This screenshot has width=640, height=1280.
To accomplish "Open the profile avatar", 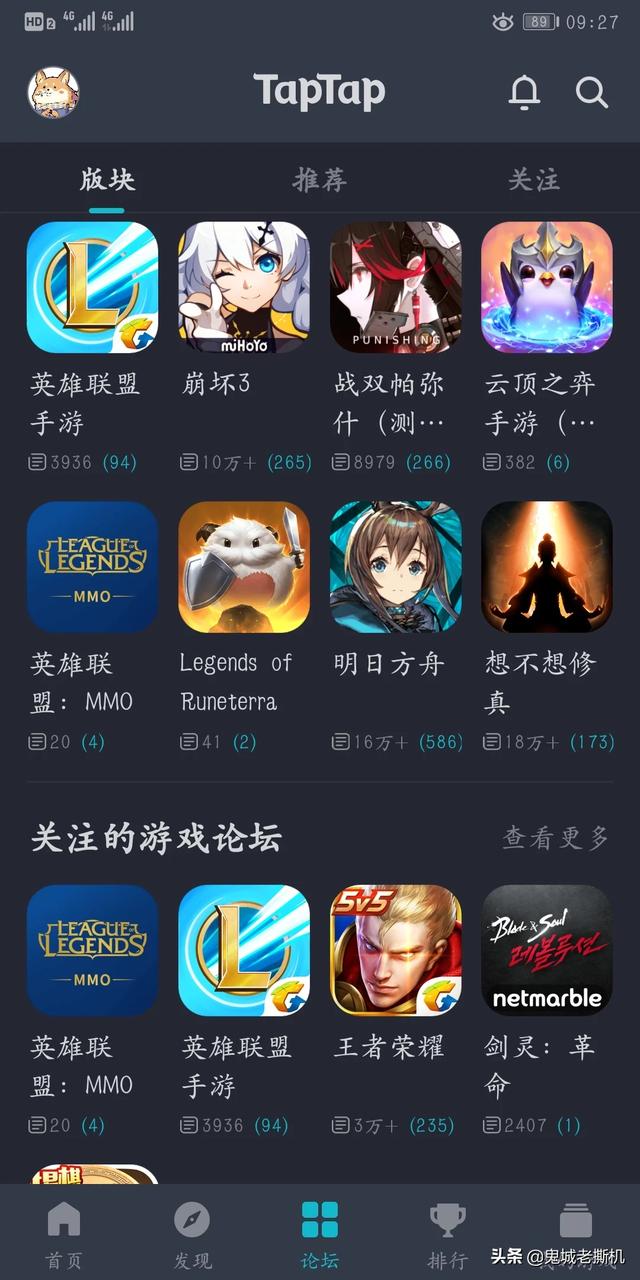I will (53, 93).
